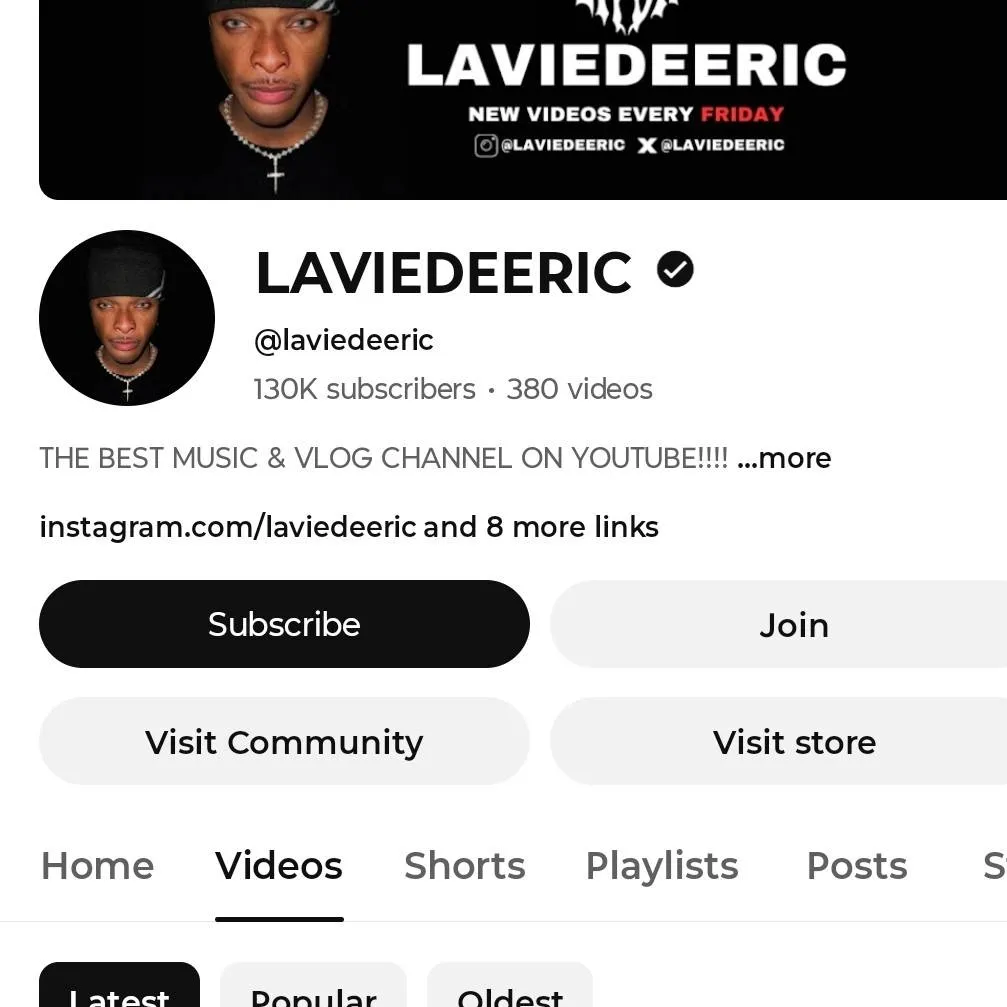
Task: Sort videos by Latest
Action: [119, 992]
